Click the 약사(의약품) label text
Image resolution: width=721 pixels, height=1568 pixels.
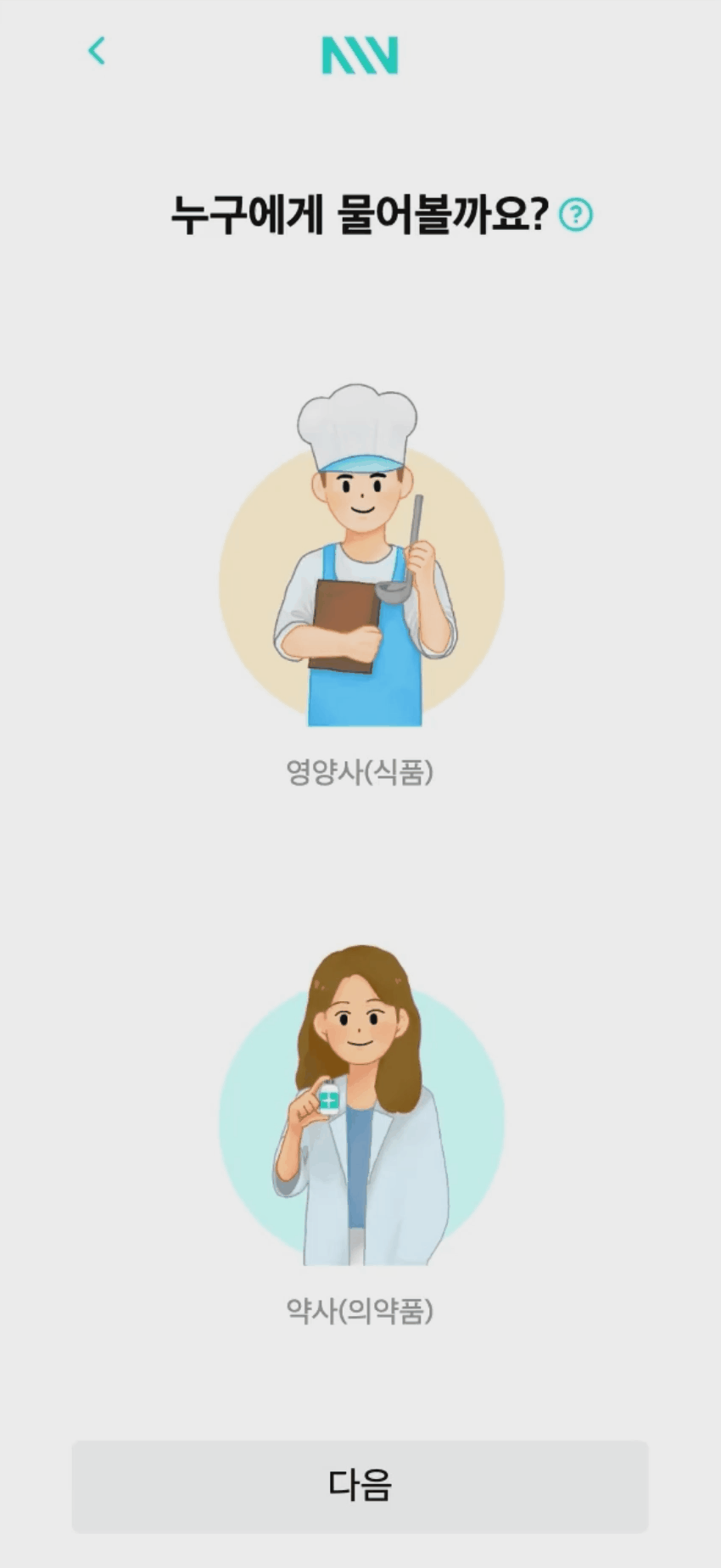click(x=360, y=1311)
